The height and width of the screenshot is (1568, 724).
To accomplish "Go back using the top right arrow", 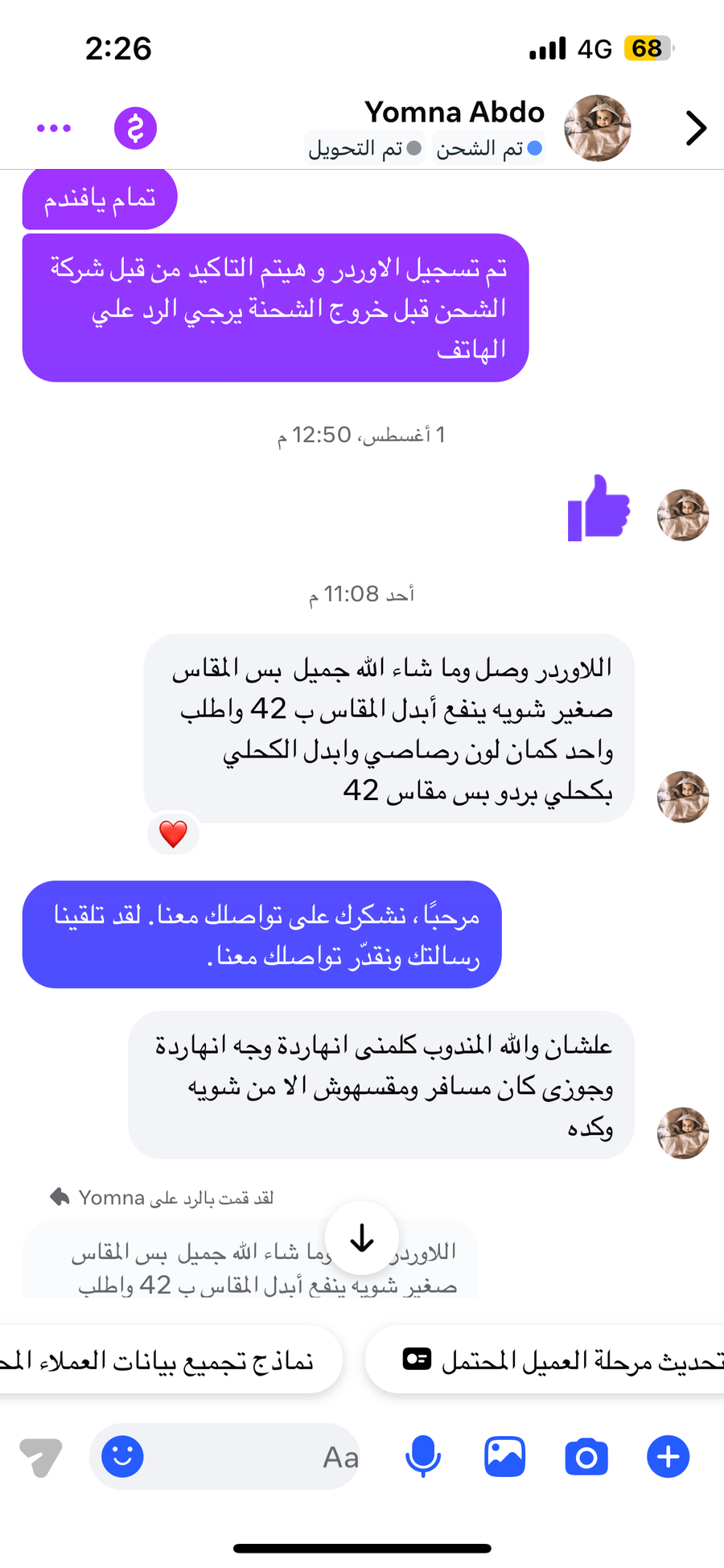I will [x=695, y=128].
